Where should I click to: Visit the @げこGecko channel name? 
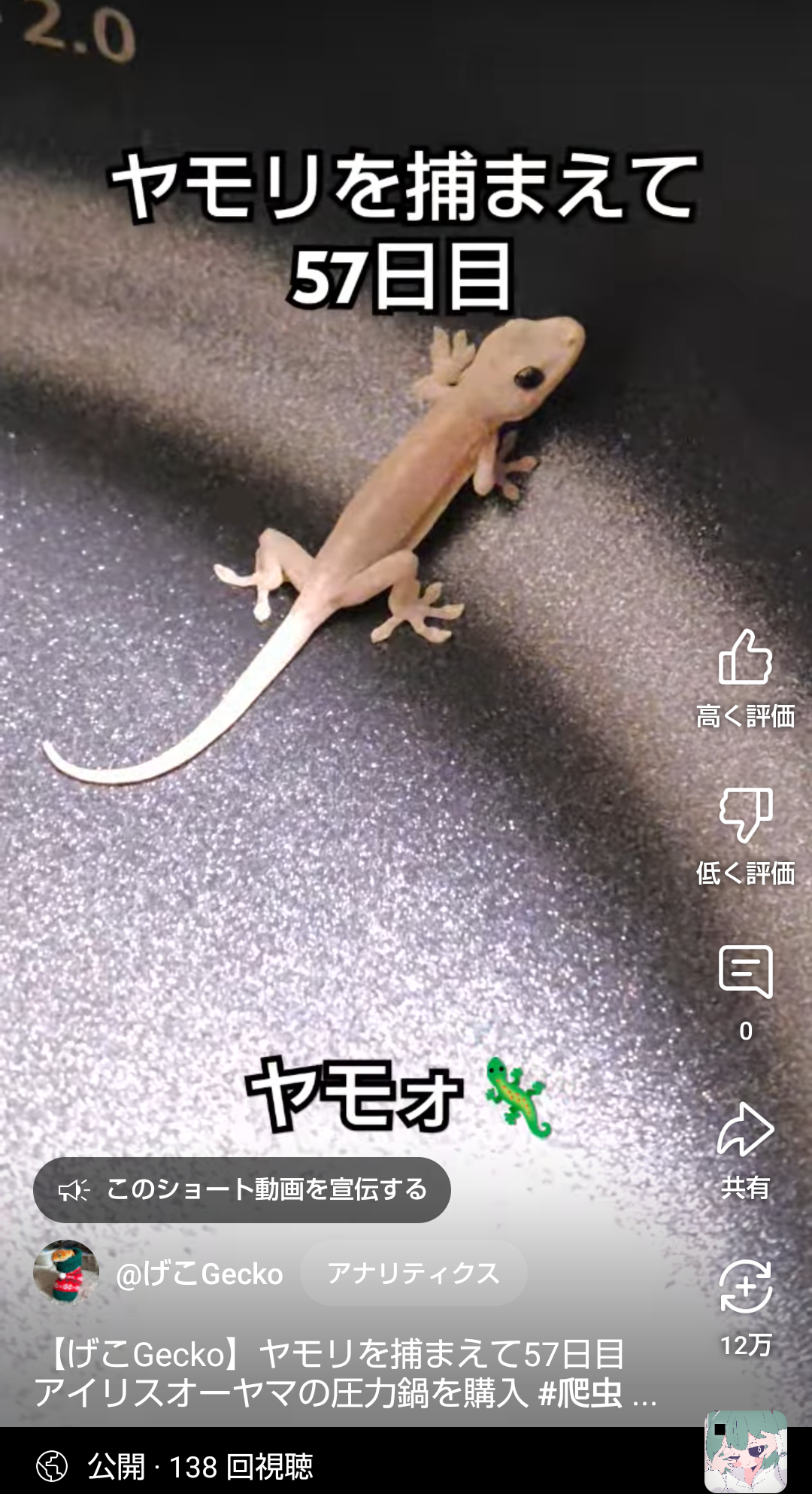coord(199,1274)
